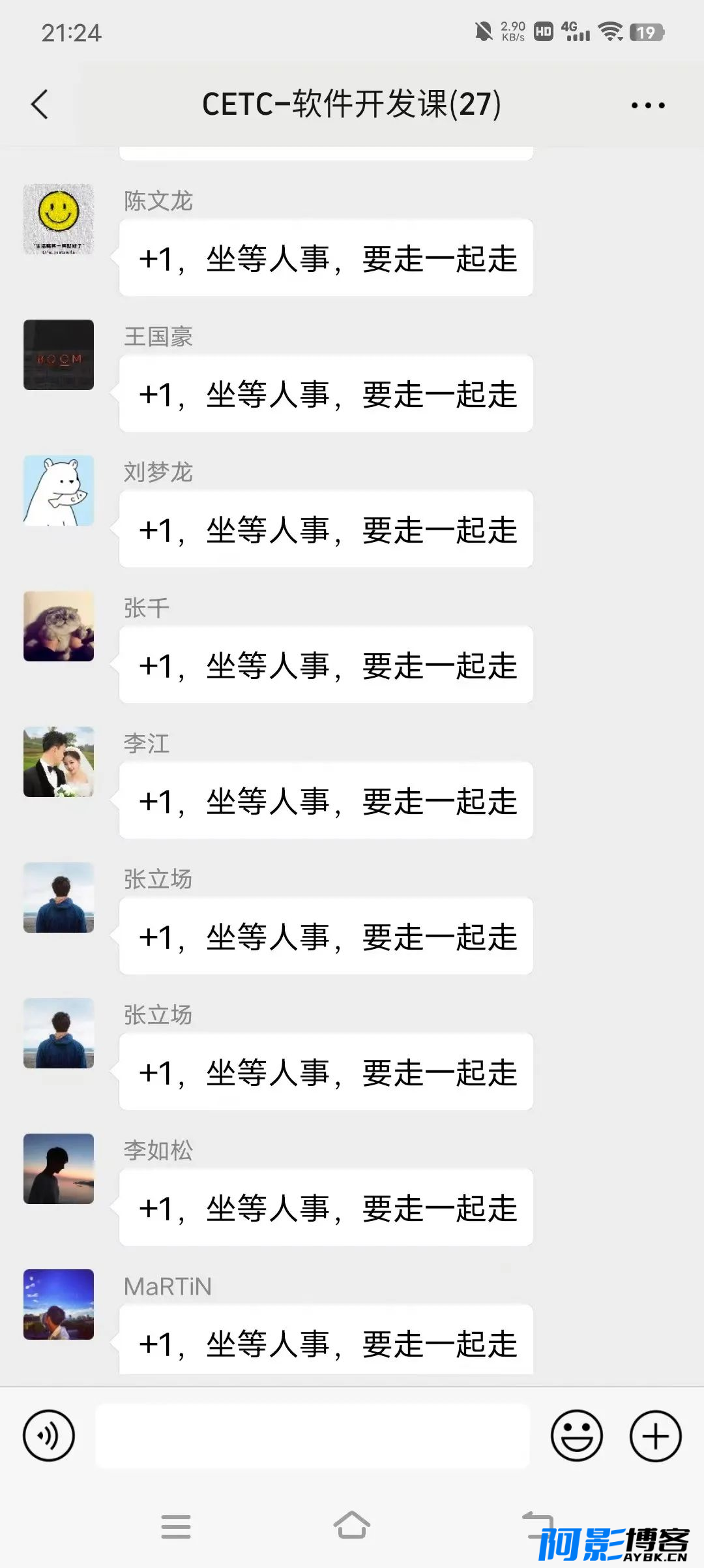Open 张千's cat avatar profile
Viewport: 704px width, 1568px height.
point(59,626)
